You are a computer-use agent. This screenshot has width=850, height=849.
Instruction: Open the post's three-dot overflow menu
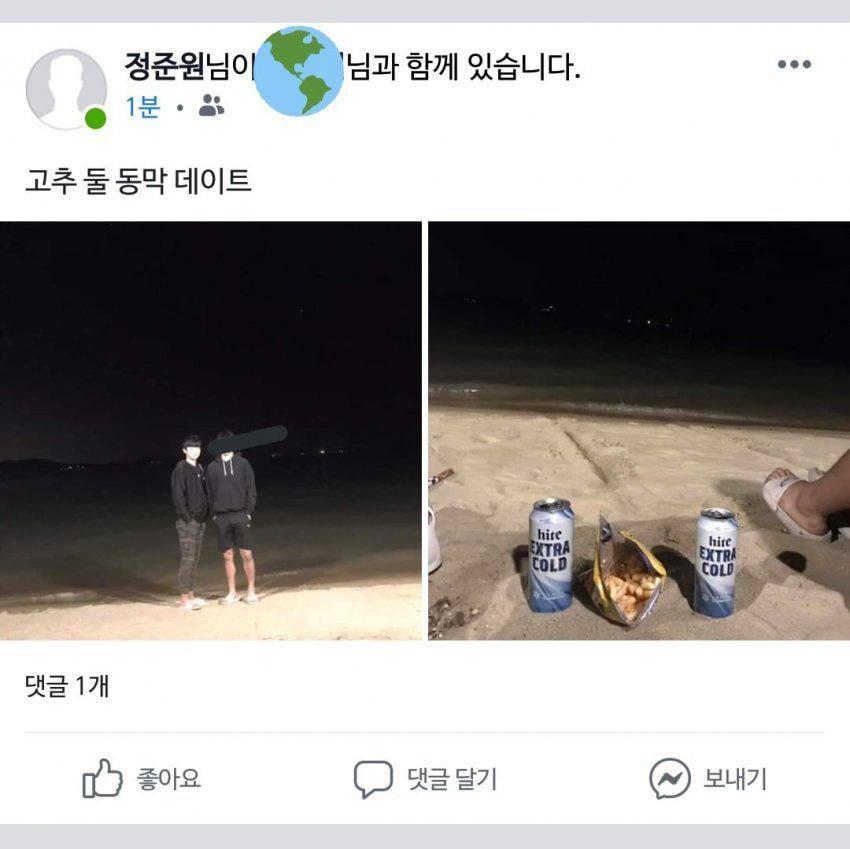[794, 65]
